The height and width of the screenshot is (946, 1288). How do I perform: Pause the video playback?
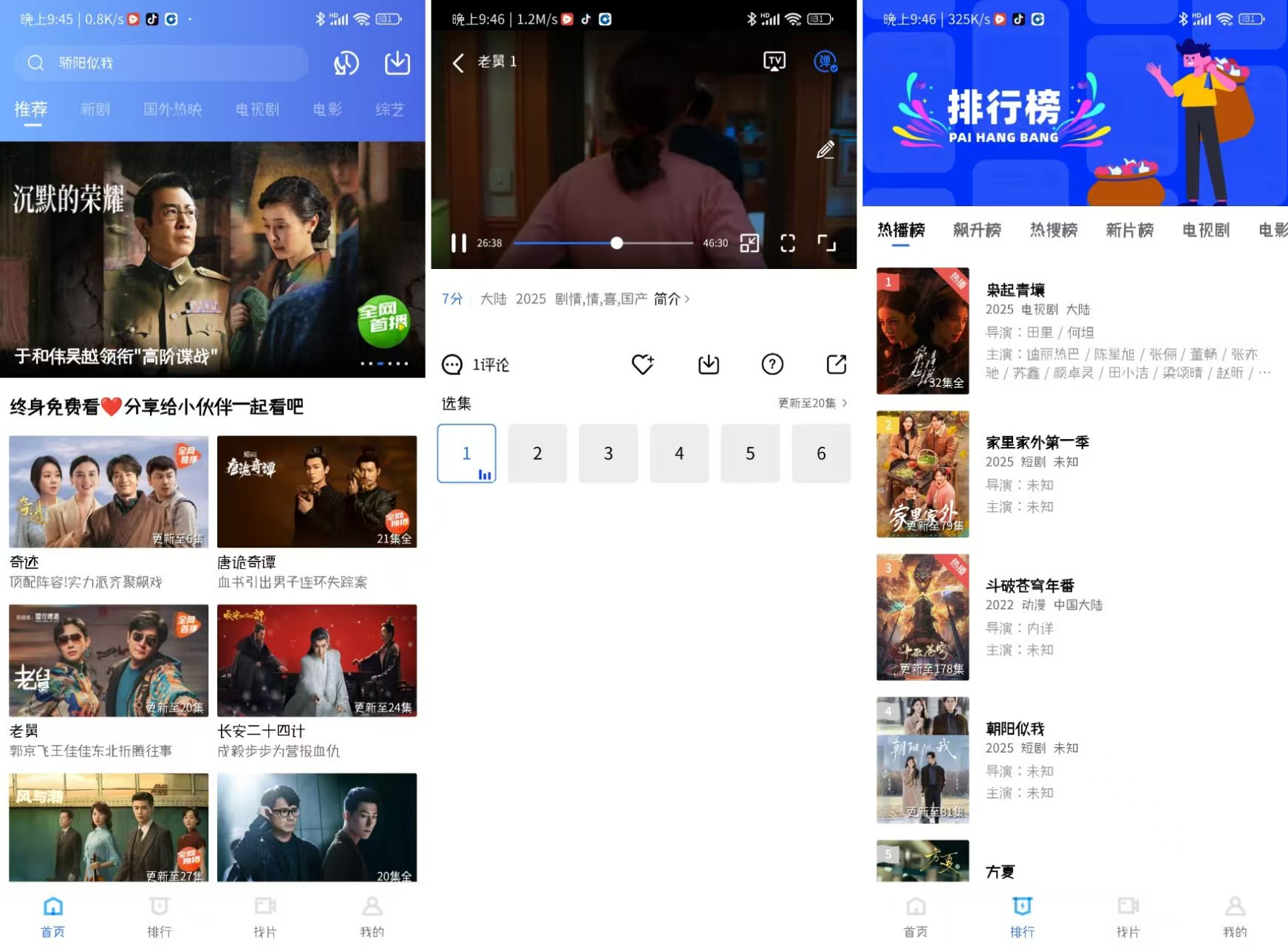[x=459, y=243]
